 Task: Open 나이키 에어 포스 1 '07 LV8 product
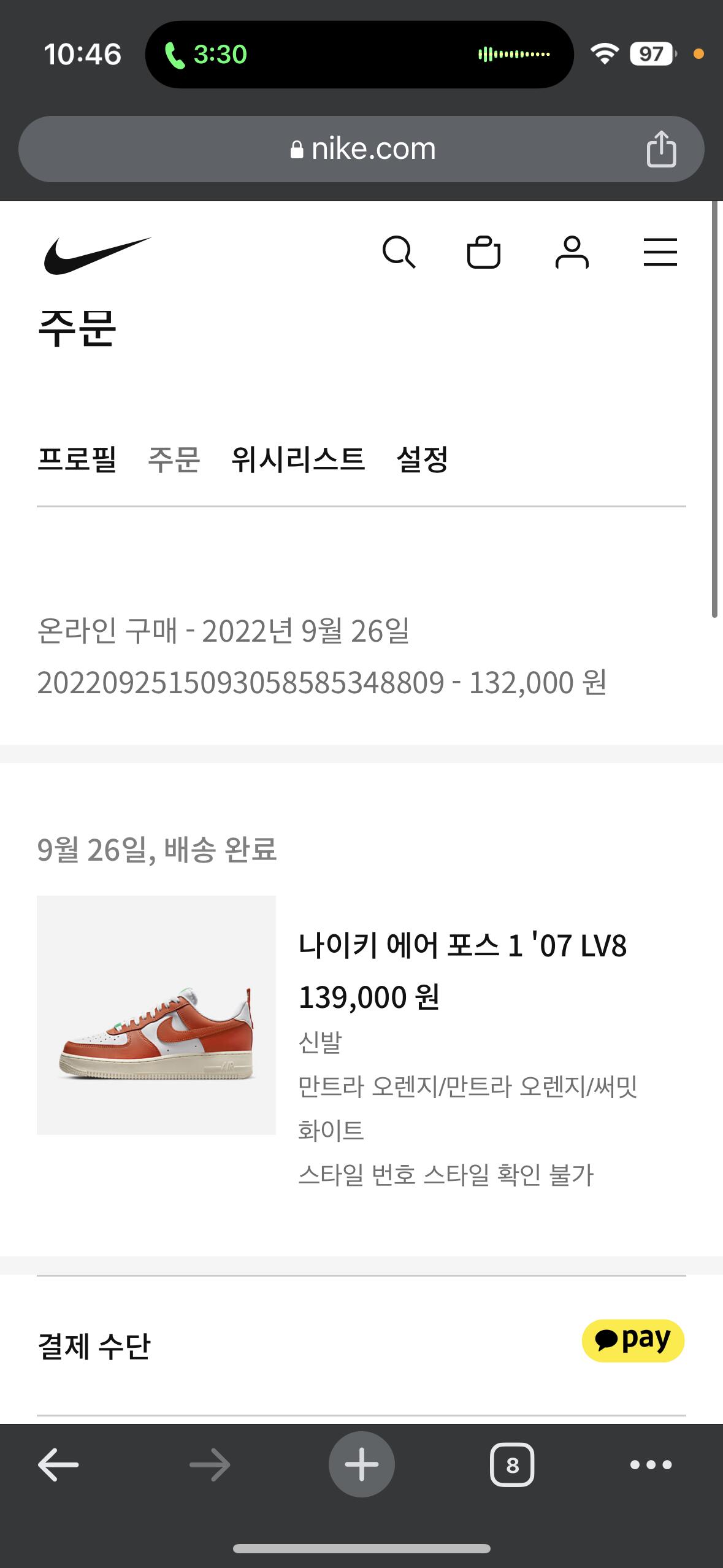click(462, 945)
